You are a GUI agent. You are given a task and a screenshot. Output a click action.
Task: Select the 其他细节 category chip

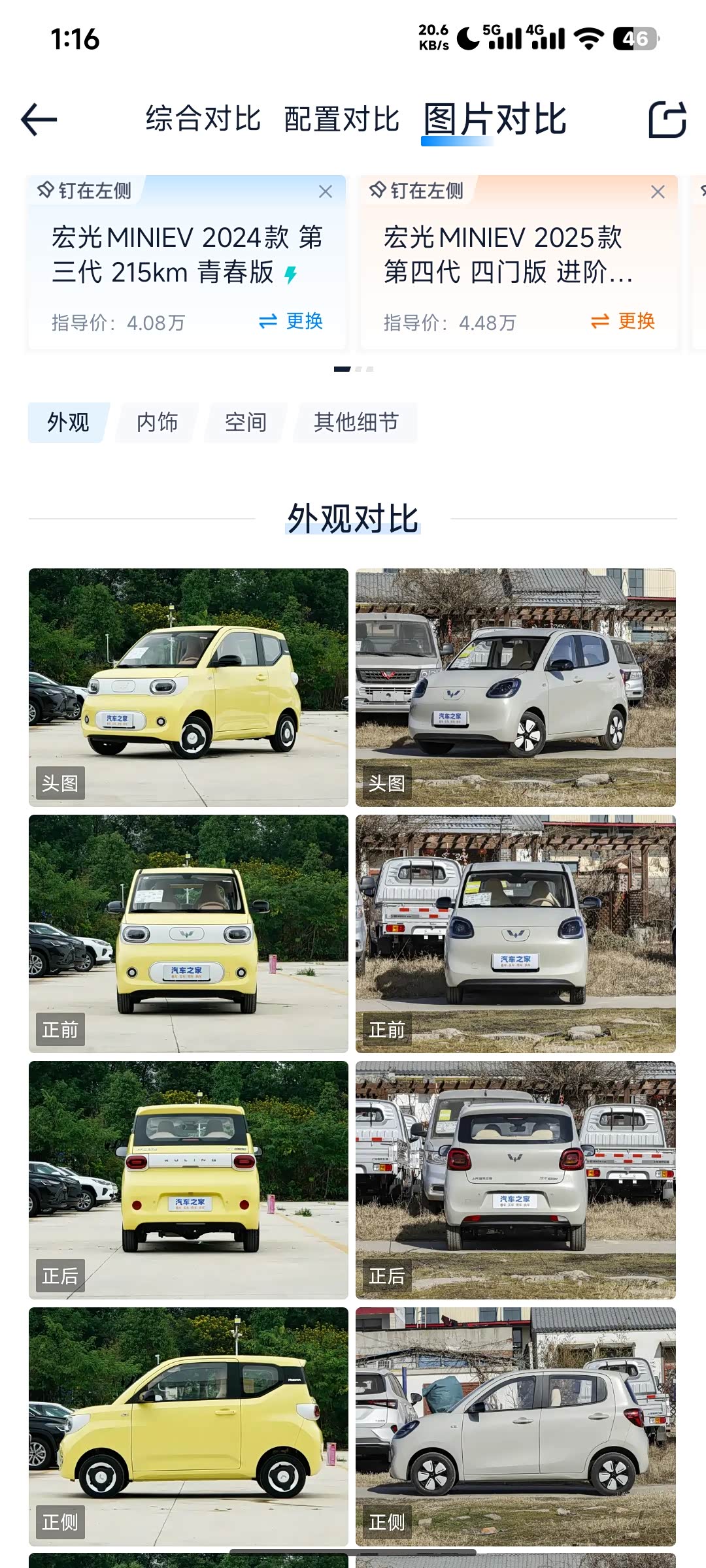coord(356,423)
